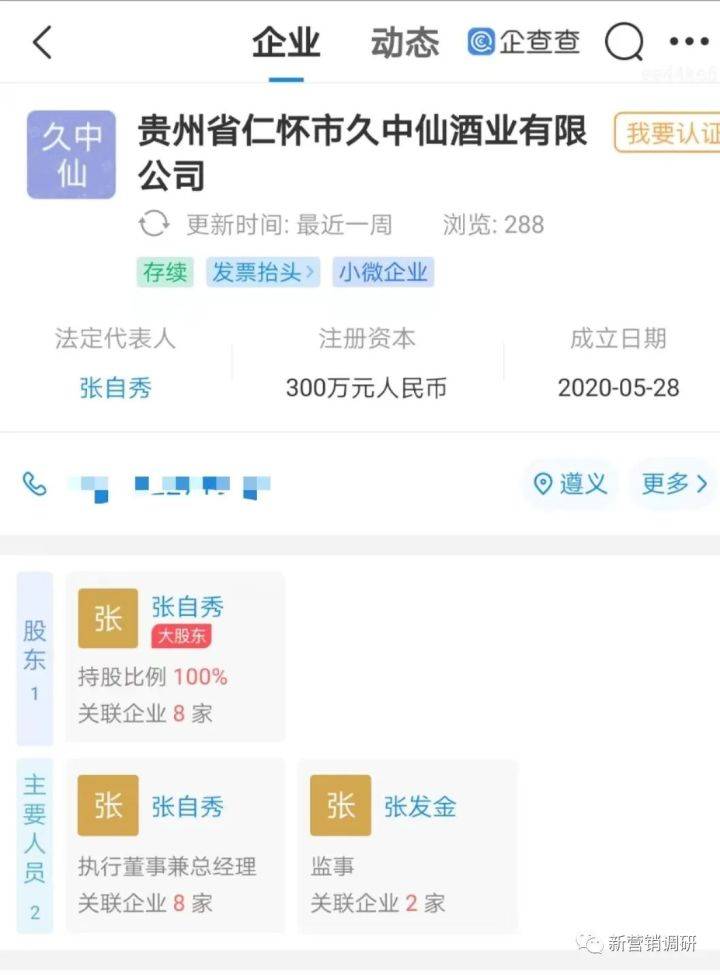The height and width of the screenshot is (975, 720).
Task: Open 张自秀 执行董事兼总经理 card
Action: pyautogui.click(x=175, y=845)
